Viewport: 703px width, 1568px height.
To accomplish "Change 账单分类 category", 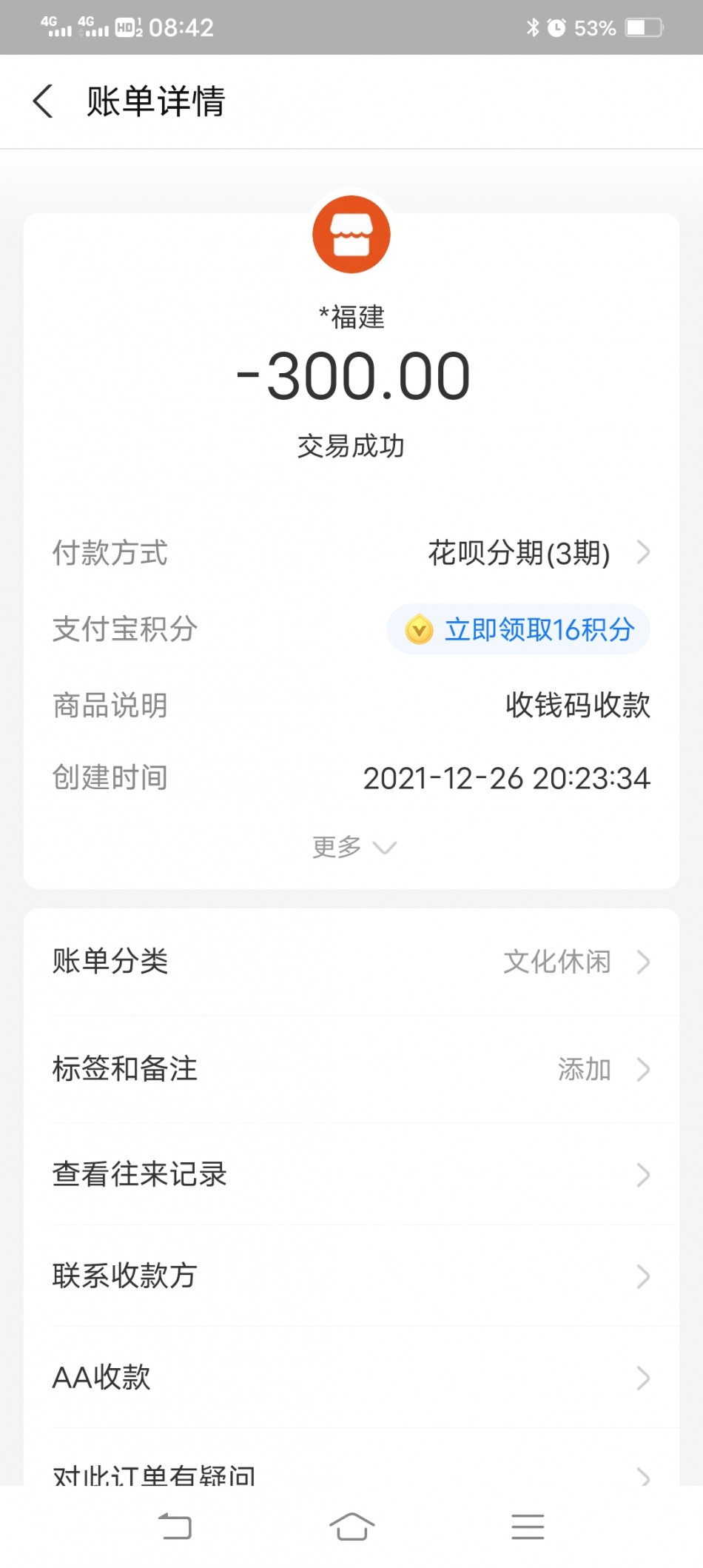I will click(351, 962).
